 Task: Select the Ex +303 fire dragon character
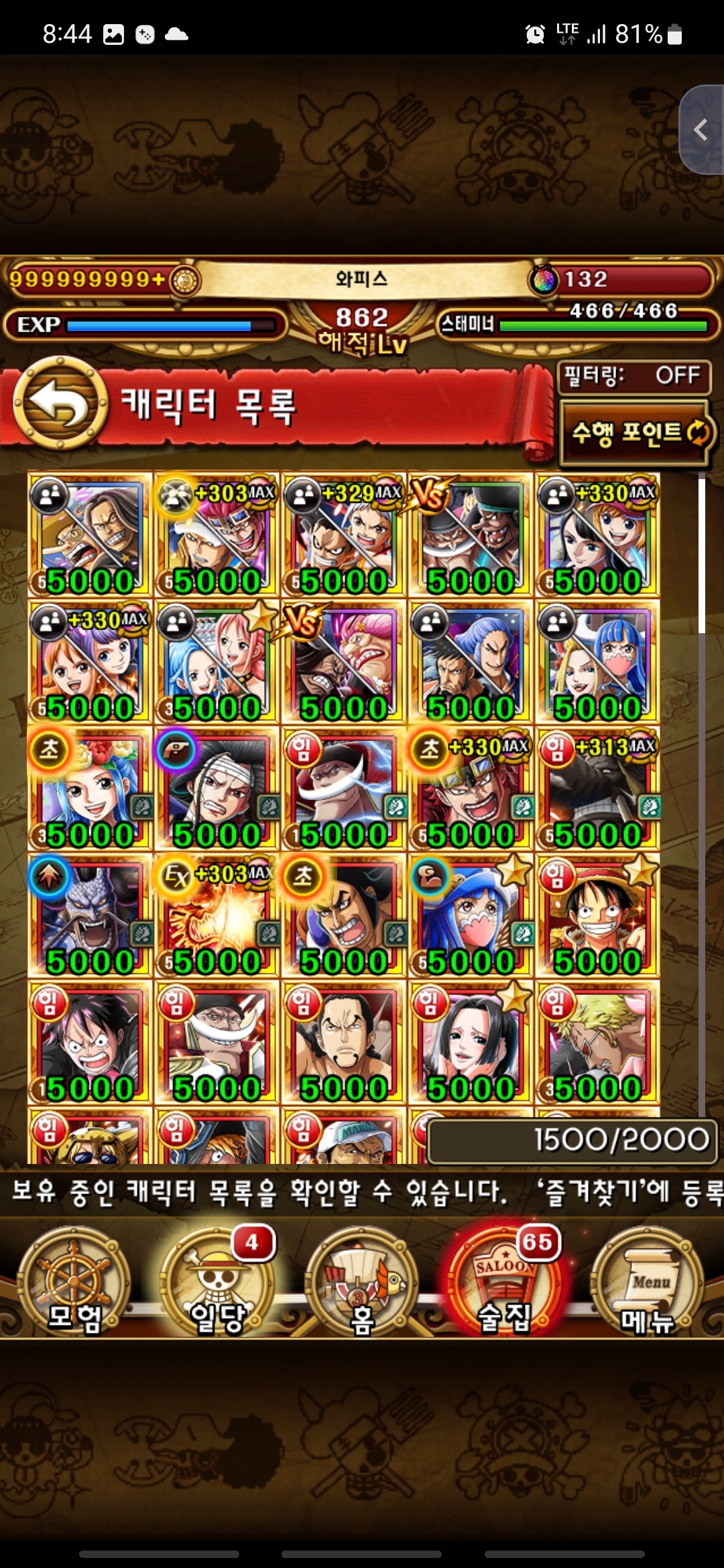217,915
